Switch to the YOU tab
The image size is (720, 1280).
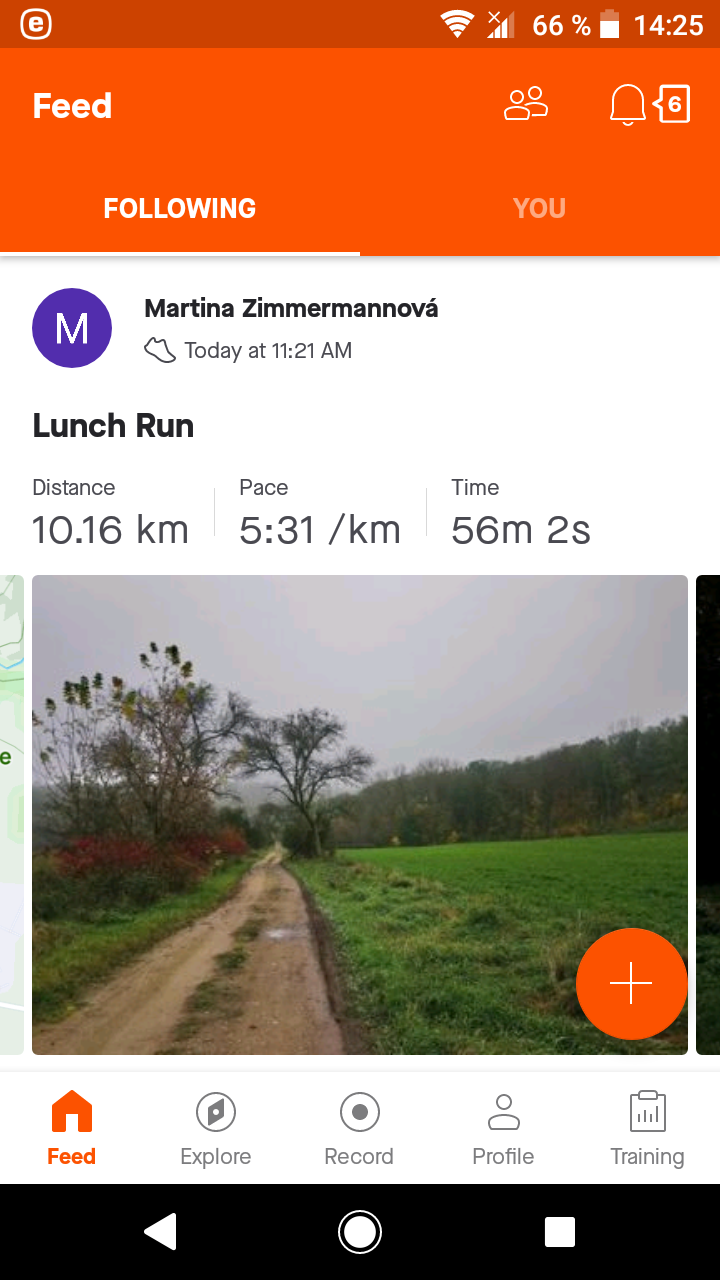540,208
